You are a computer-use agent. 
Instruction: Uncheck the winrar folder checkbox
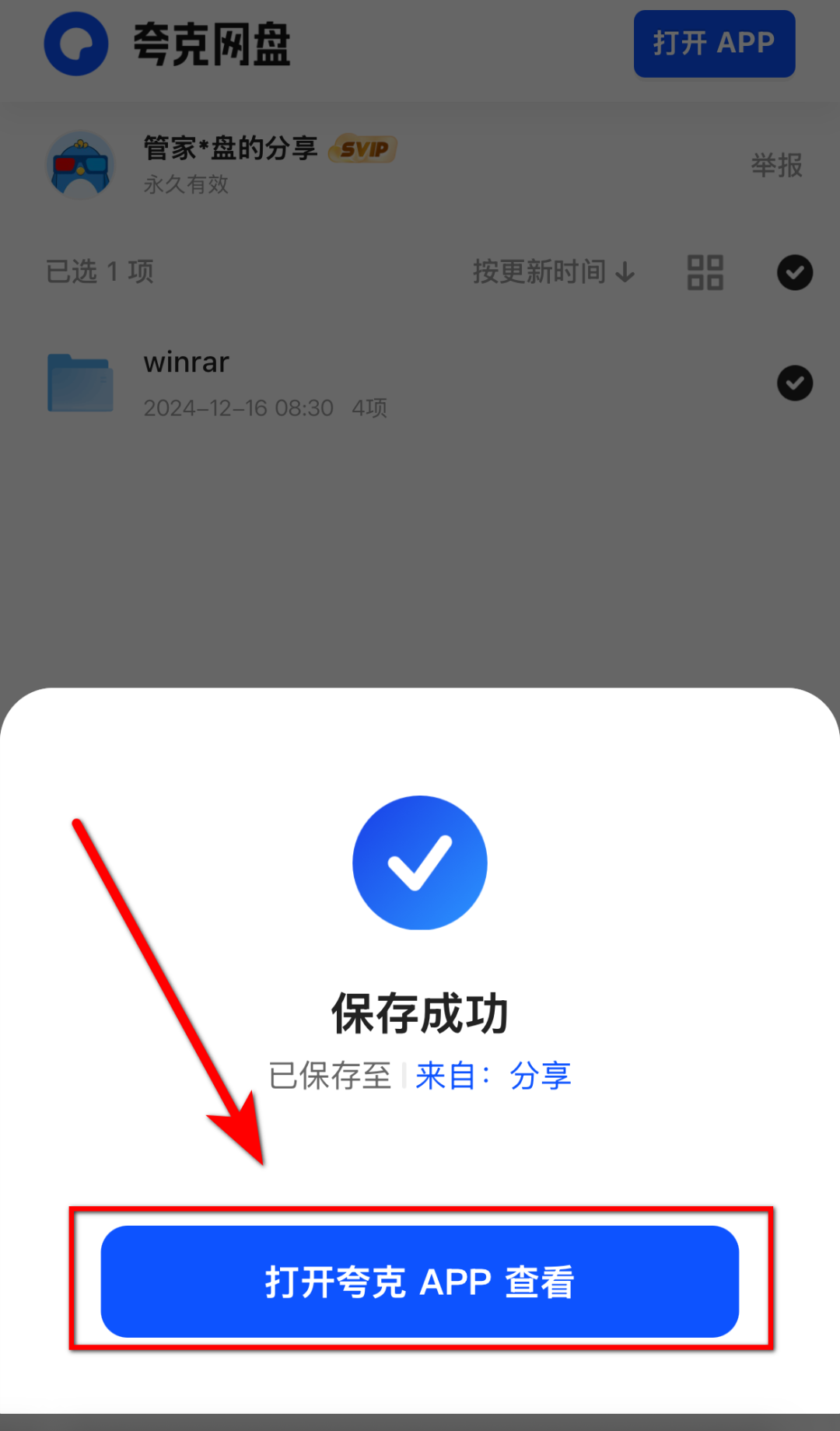(794, 383)
